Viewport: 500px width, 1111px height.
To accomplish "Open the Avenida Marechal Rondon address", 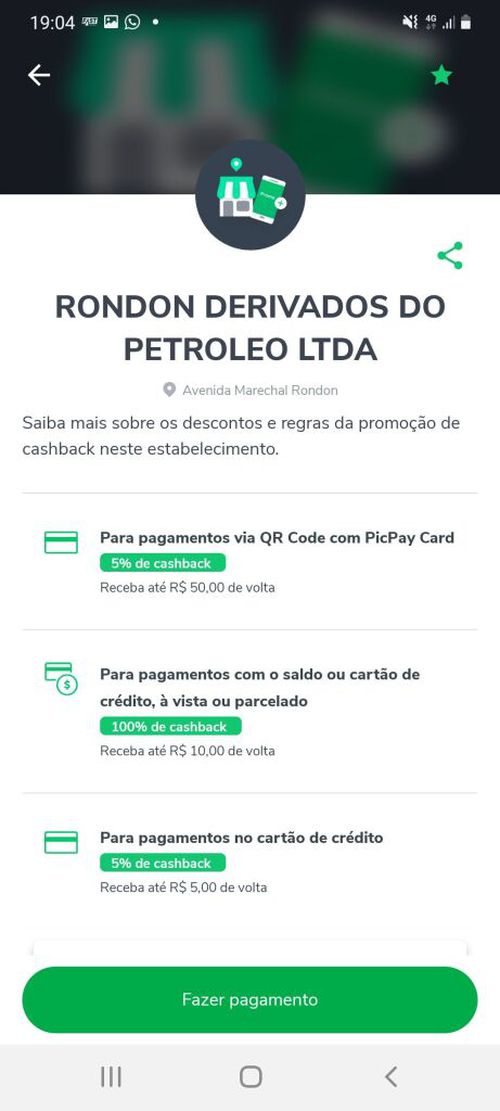I will (250, 390).
